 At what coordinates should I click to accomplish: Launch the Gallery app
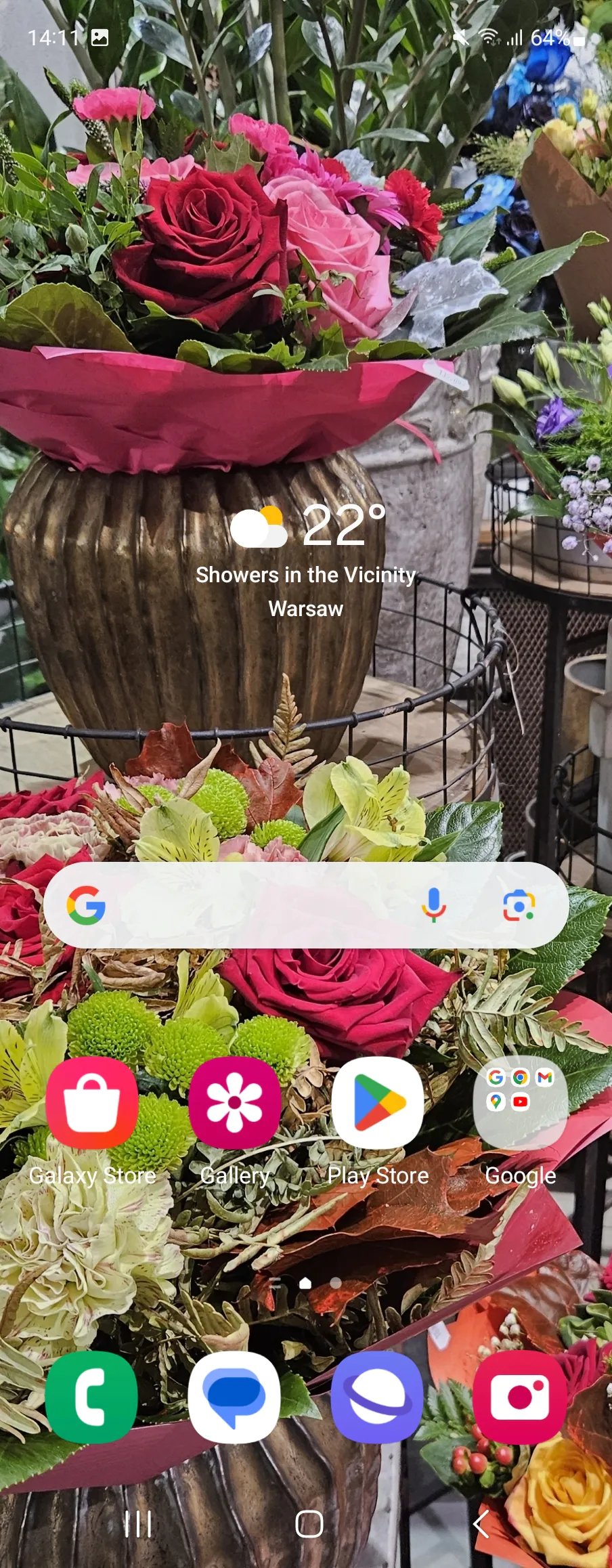tap(234, 1104)
